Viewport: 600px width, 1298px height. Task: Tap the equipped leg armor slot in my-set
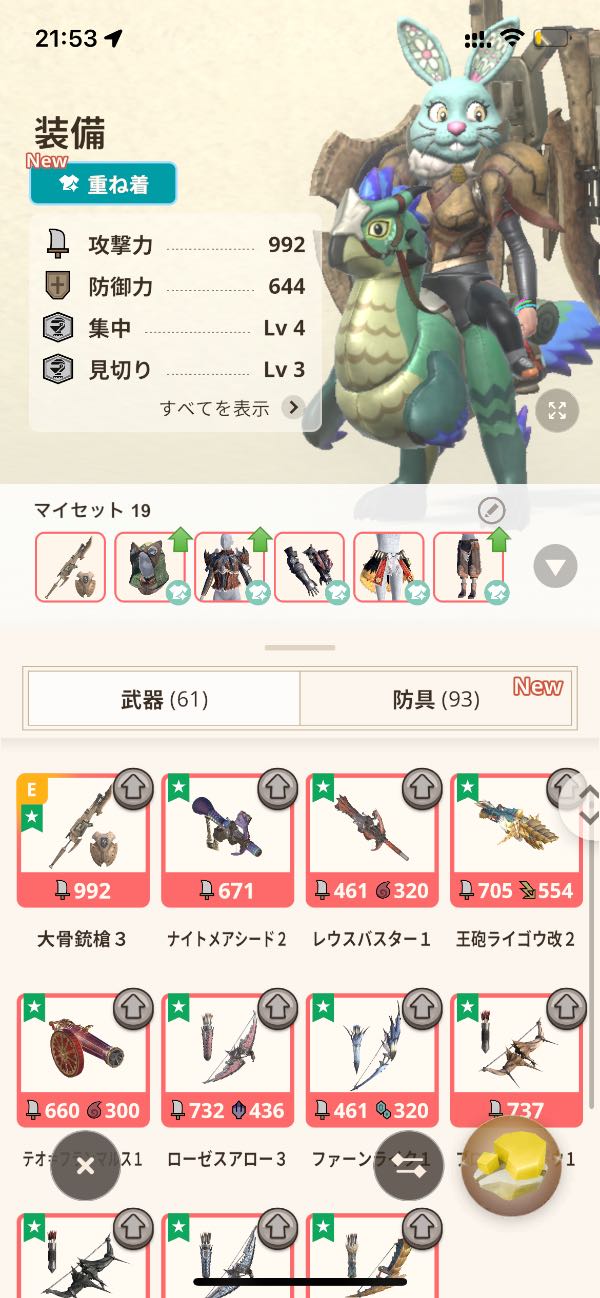(x=468, y=567)
